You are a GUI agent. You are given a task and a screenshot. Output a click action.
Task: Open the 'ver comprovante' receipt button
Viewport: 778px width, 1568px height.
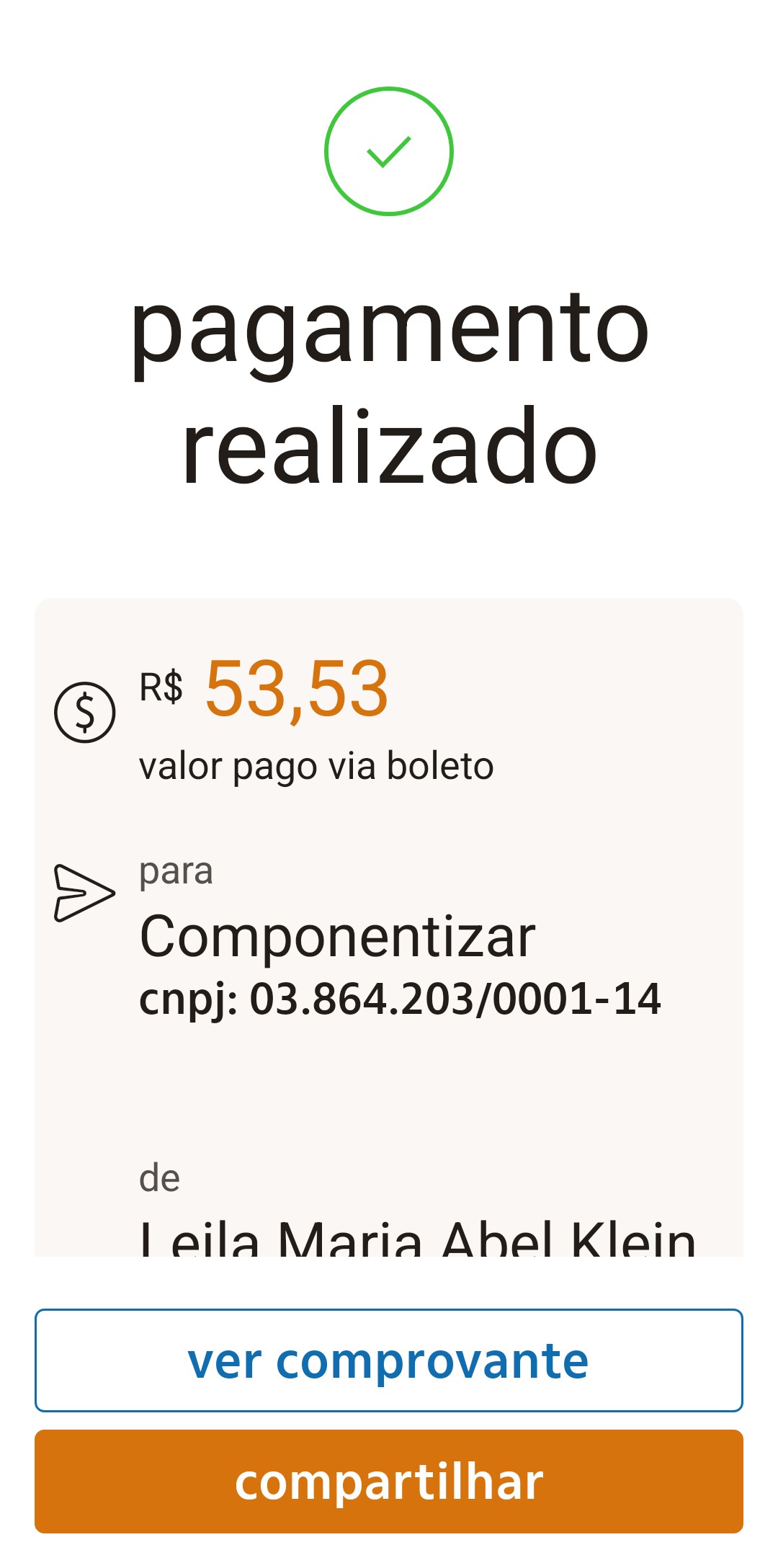[389, 1360]
